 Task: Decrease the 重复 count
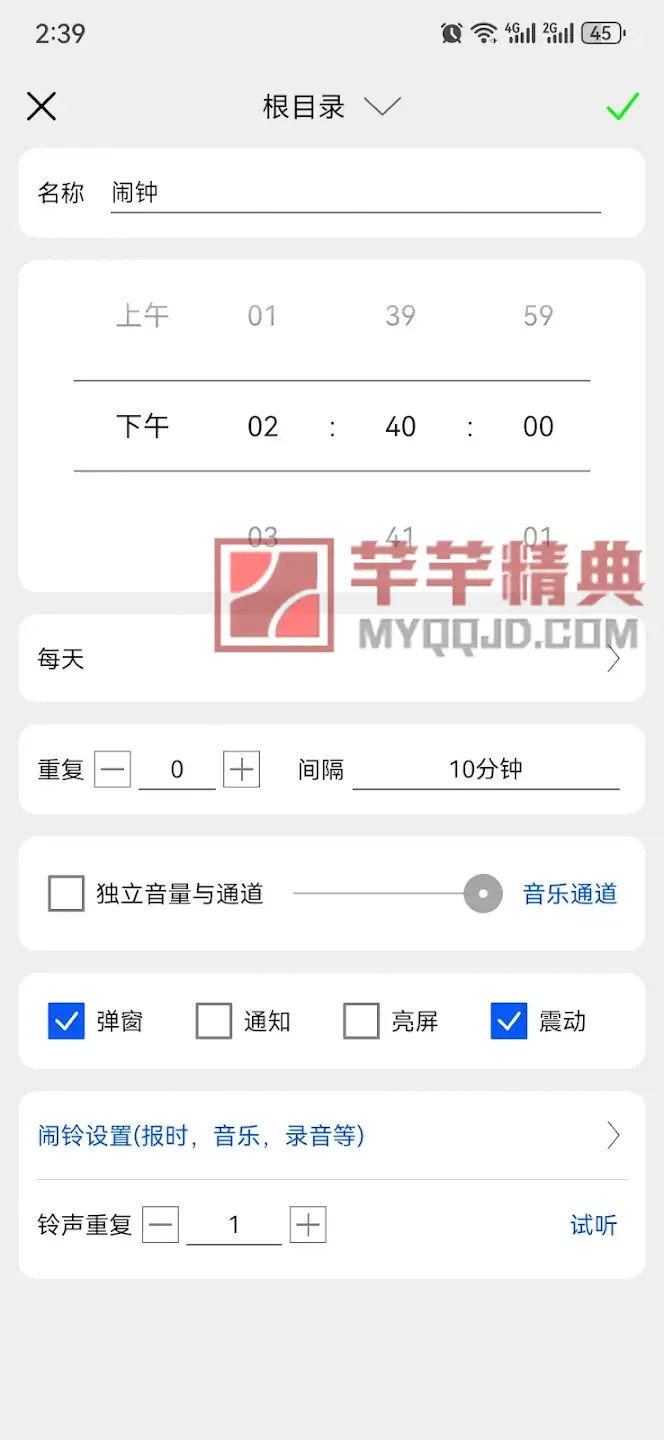113,769
